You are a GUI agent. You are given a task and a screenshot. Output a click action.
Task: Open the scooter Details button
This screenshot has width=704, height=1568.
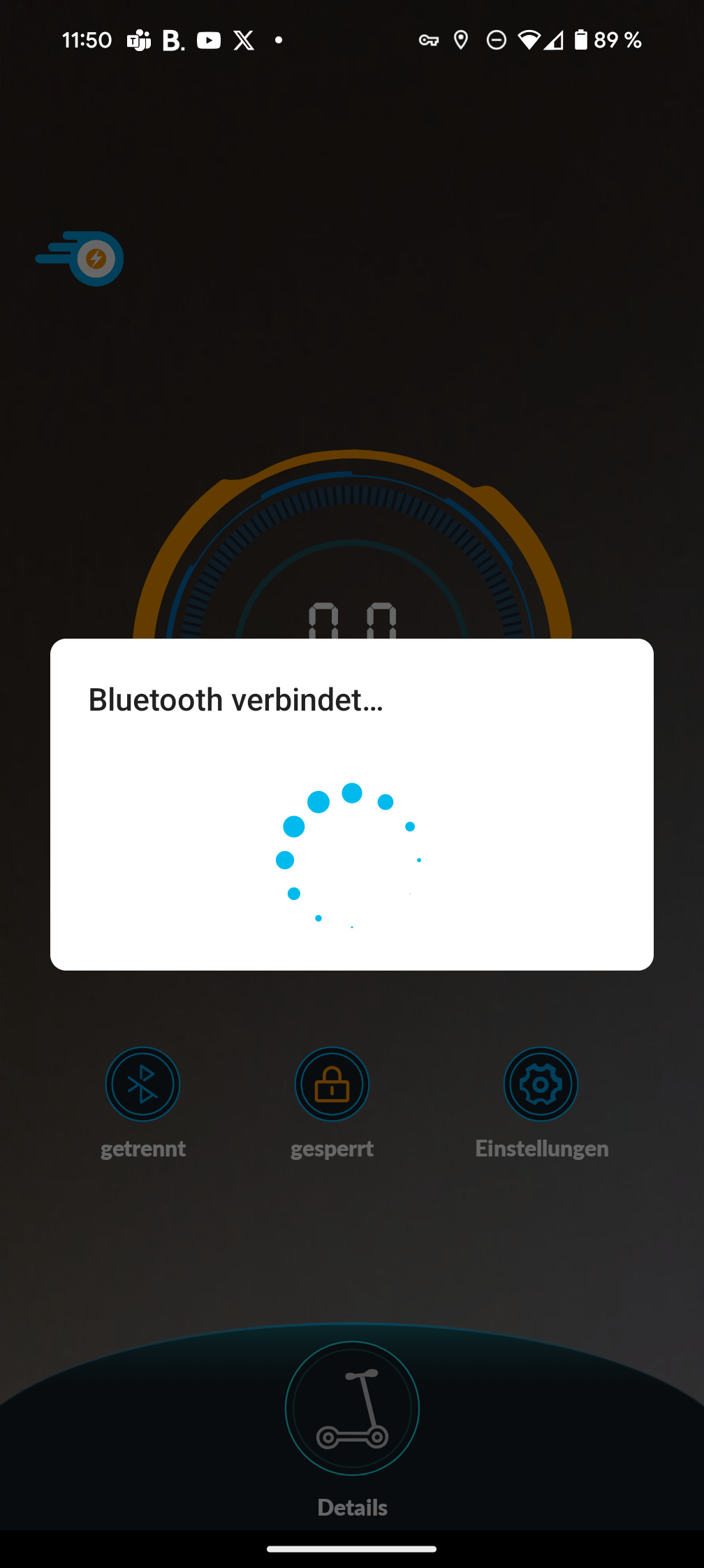(x=352, y=1408)
